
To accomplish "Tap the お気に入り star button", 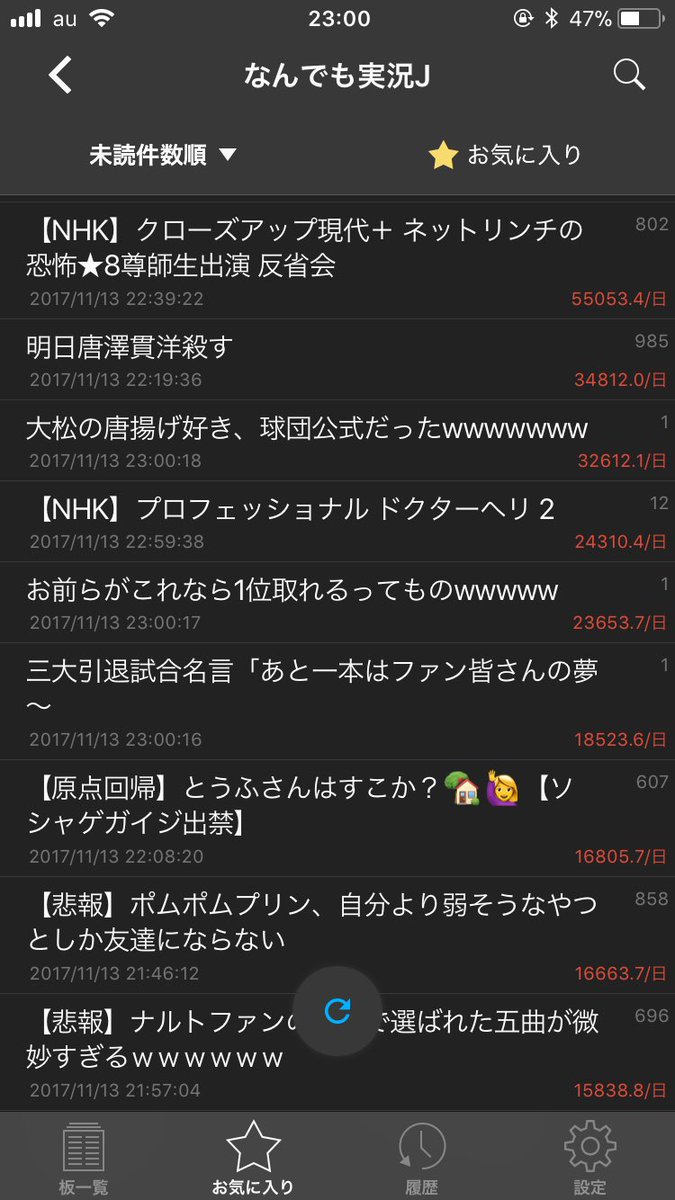I will 505,155.
